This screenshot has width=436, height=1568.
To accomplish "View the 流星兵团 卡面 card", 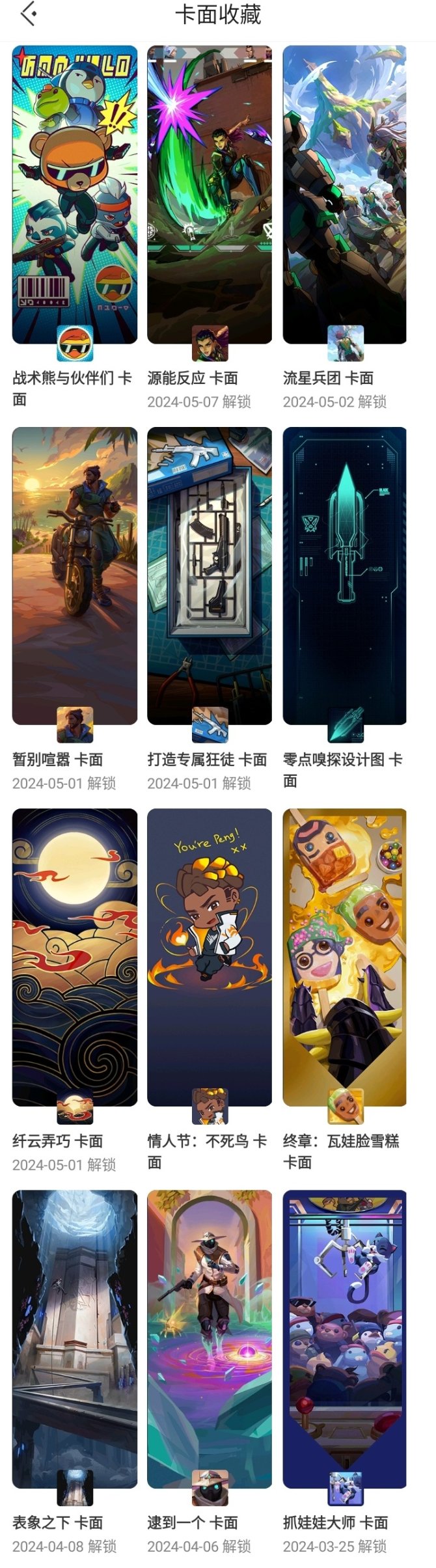I will coord(345,195).
